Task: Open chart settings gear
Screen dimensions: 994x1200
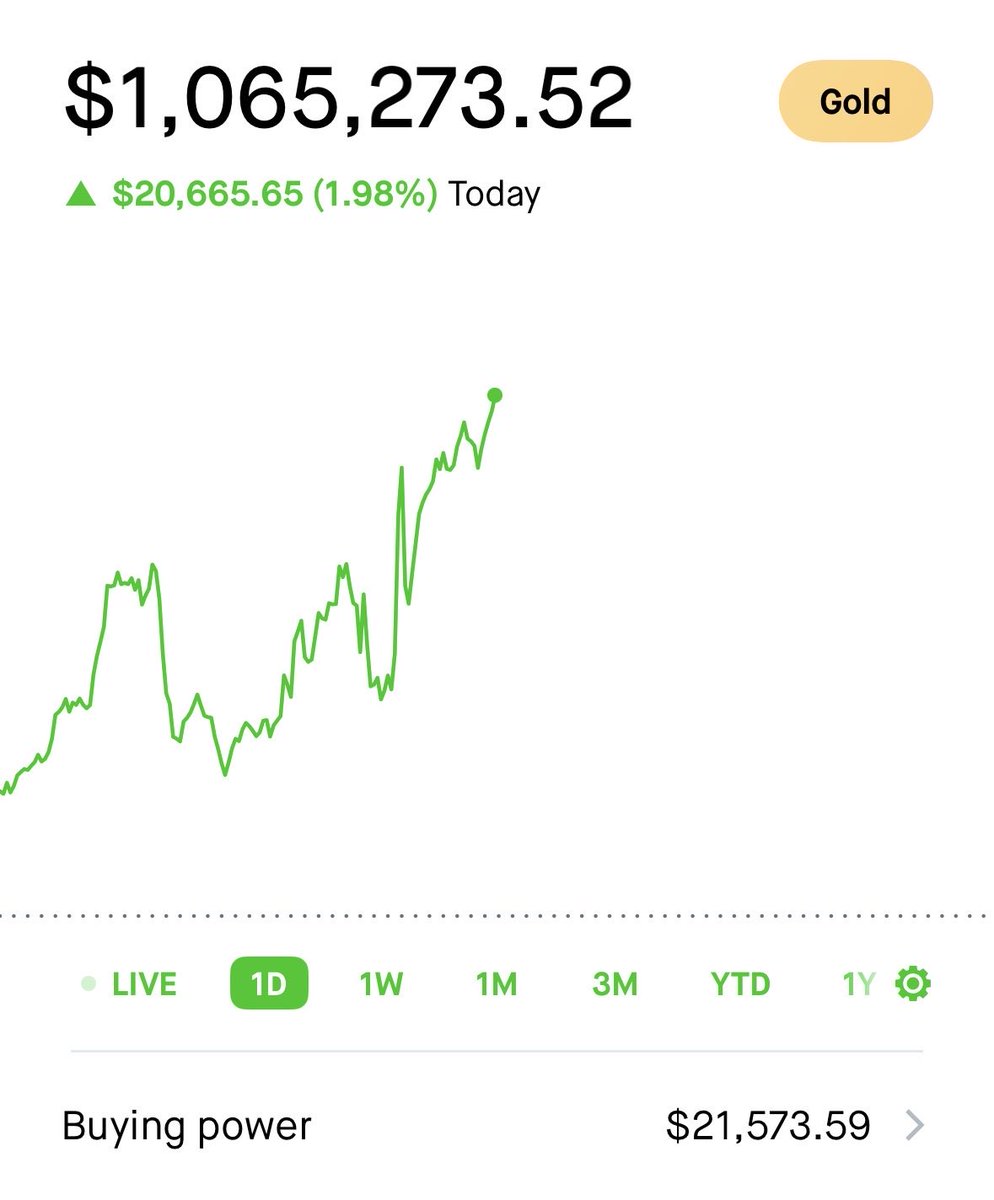Action: pyautogui.click(x=912, y=984)
